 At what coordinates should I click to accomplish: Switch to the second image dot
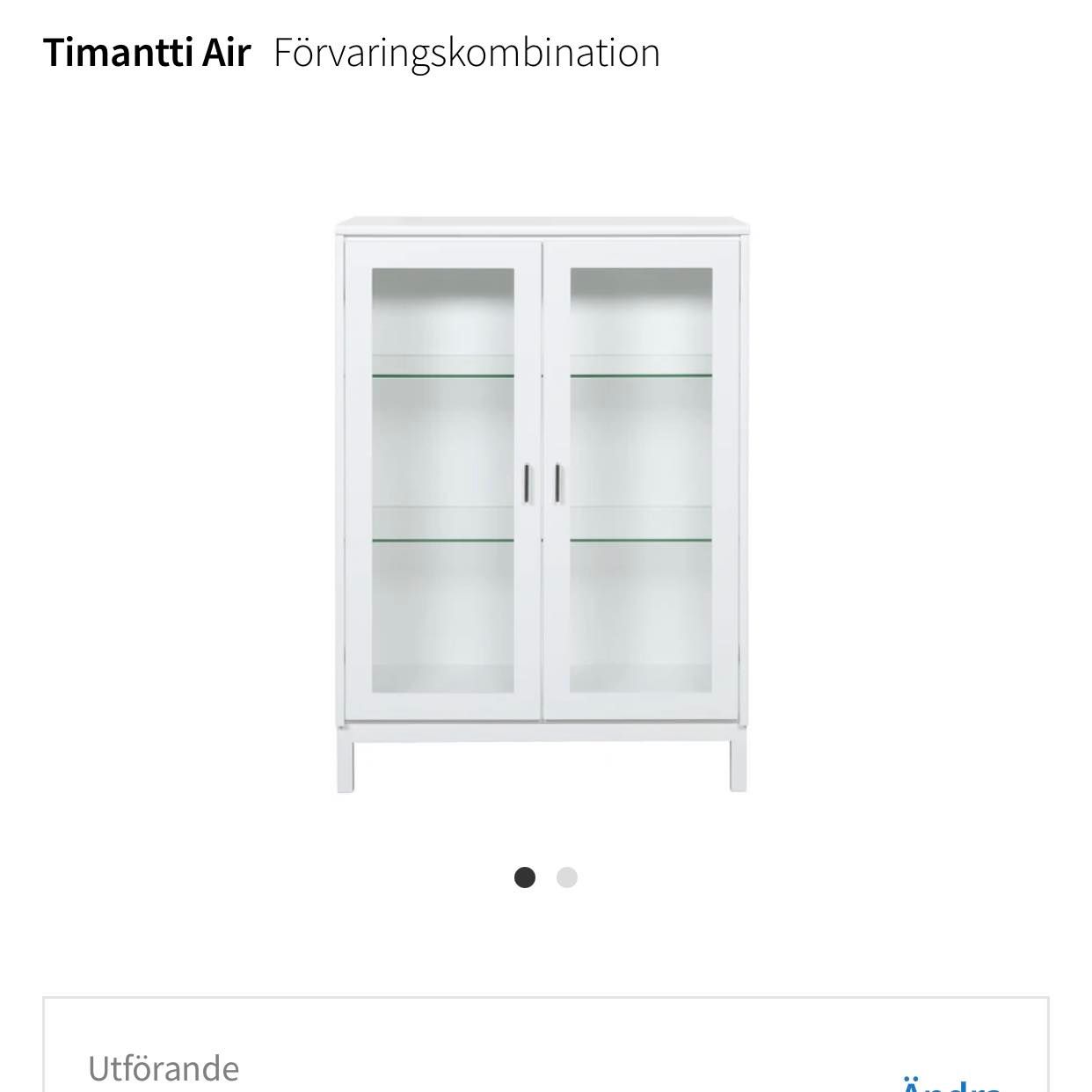click(x=567, y=877)
